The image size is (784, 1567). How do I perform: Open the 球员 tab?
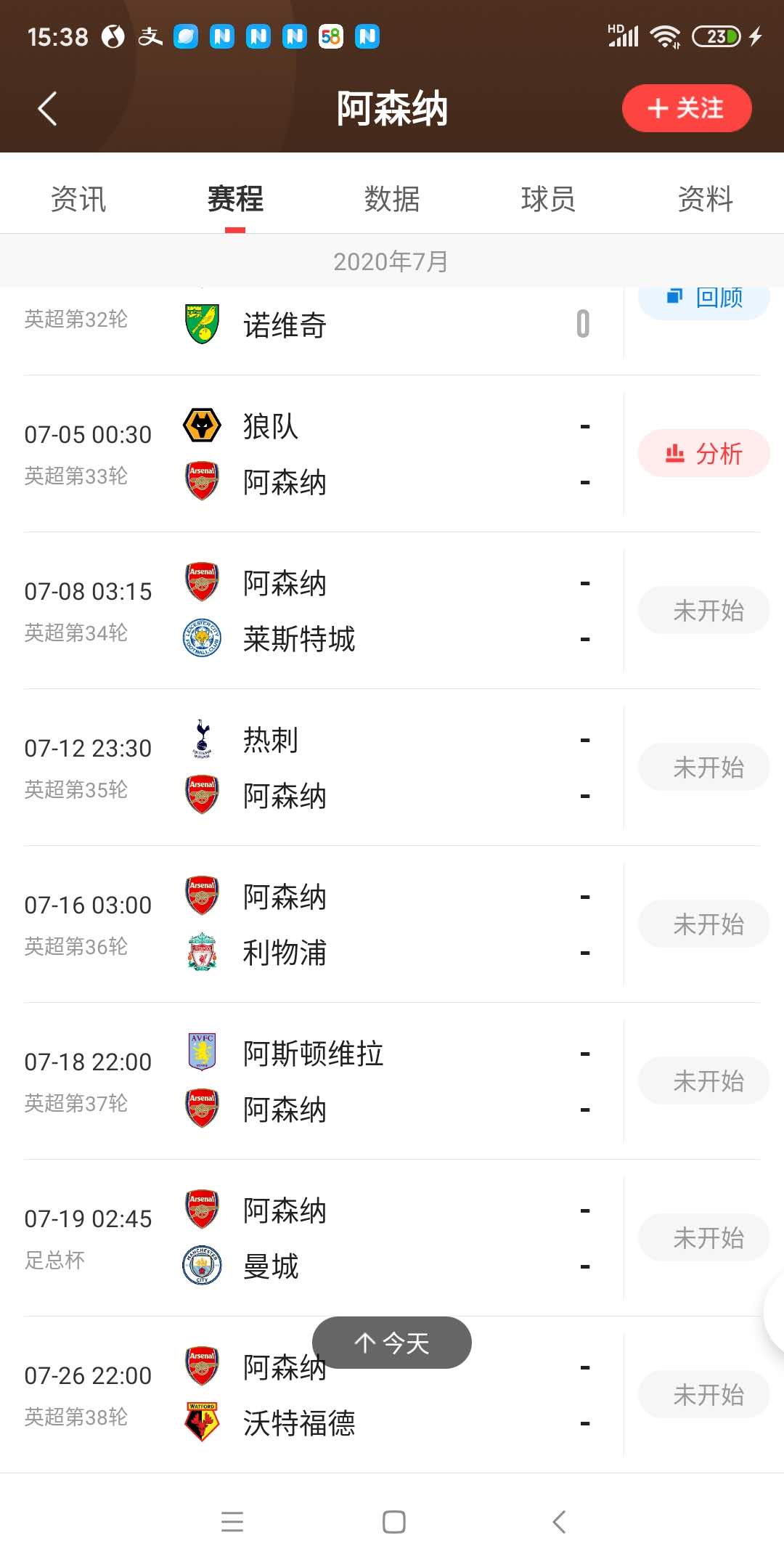(548, 199)
